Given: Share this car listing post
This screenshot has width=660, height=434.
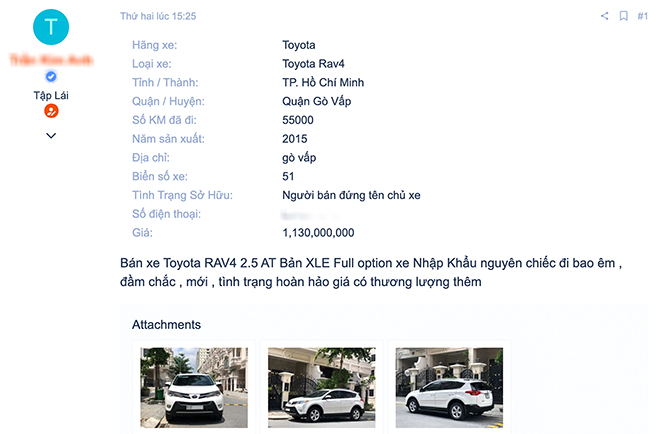Looking at the screenshot, I should [604, 16].
